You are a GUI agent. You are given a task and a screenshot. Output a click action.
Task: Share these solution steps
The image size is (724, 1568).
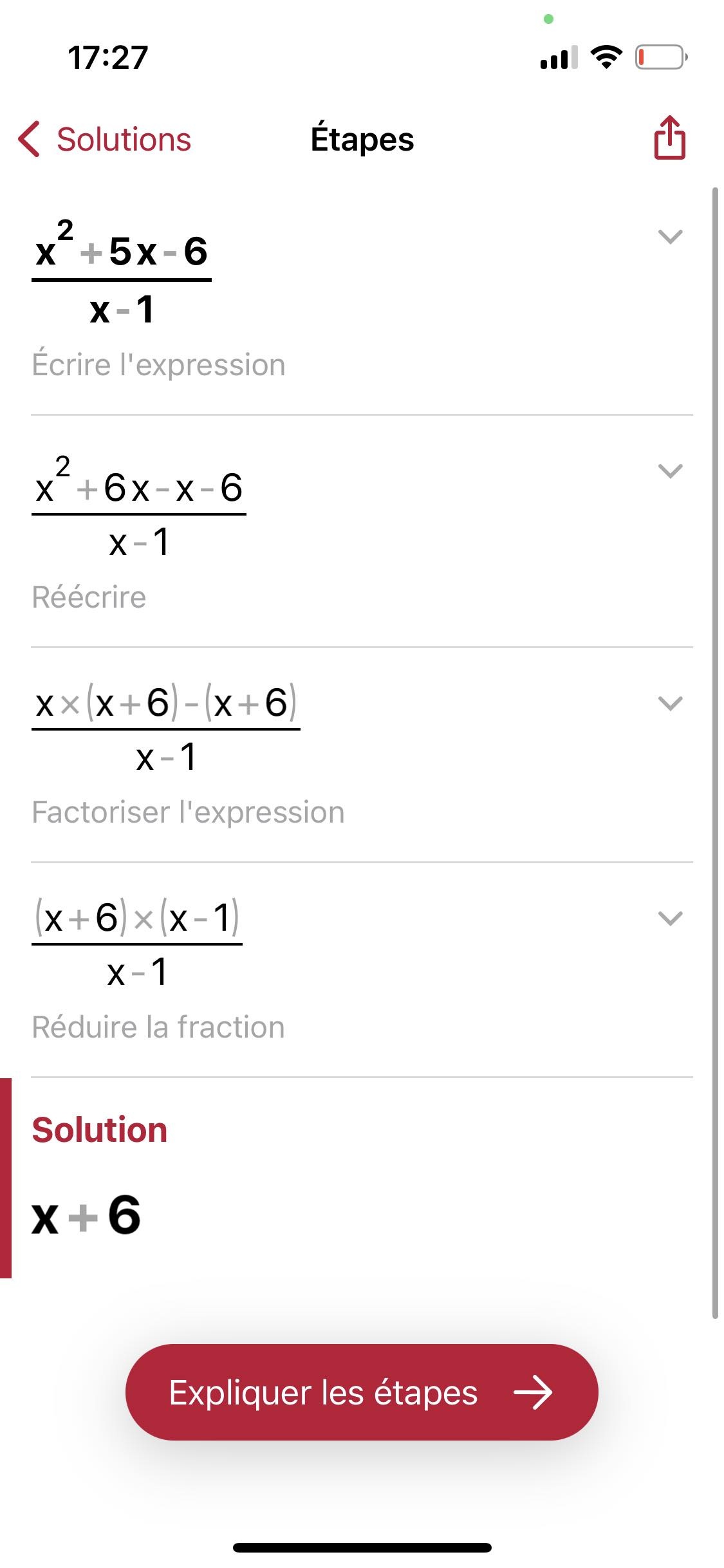(x=669, y=138)
